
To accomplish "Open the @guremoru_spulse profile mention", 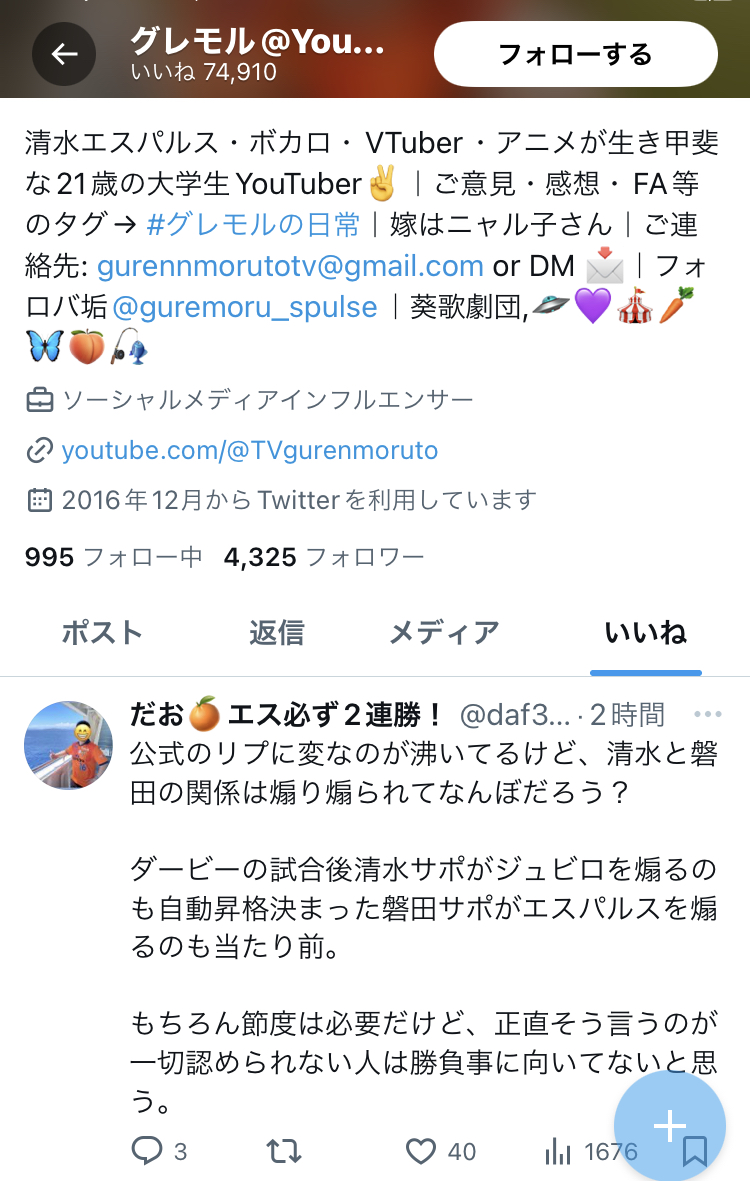I will tap(245, 307).
